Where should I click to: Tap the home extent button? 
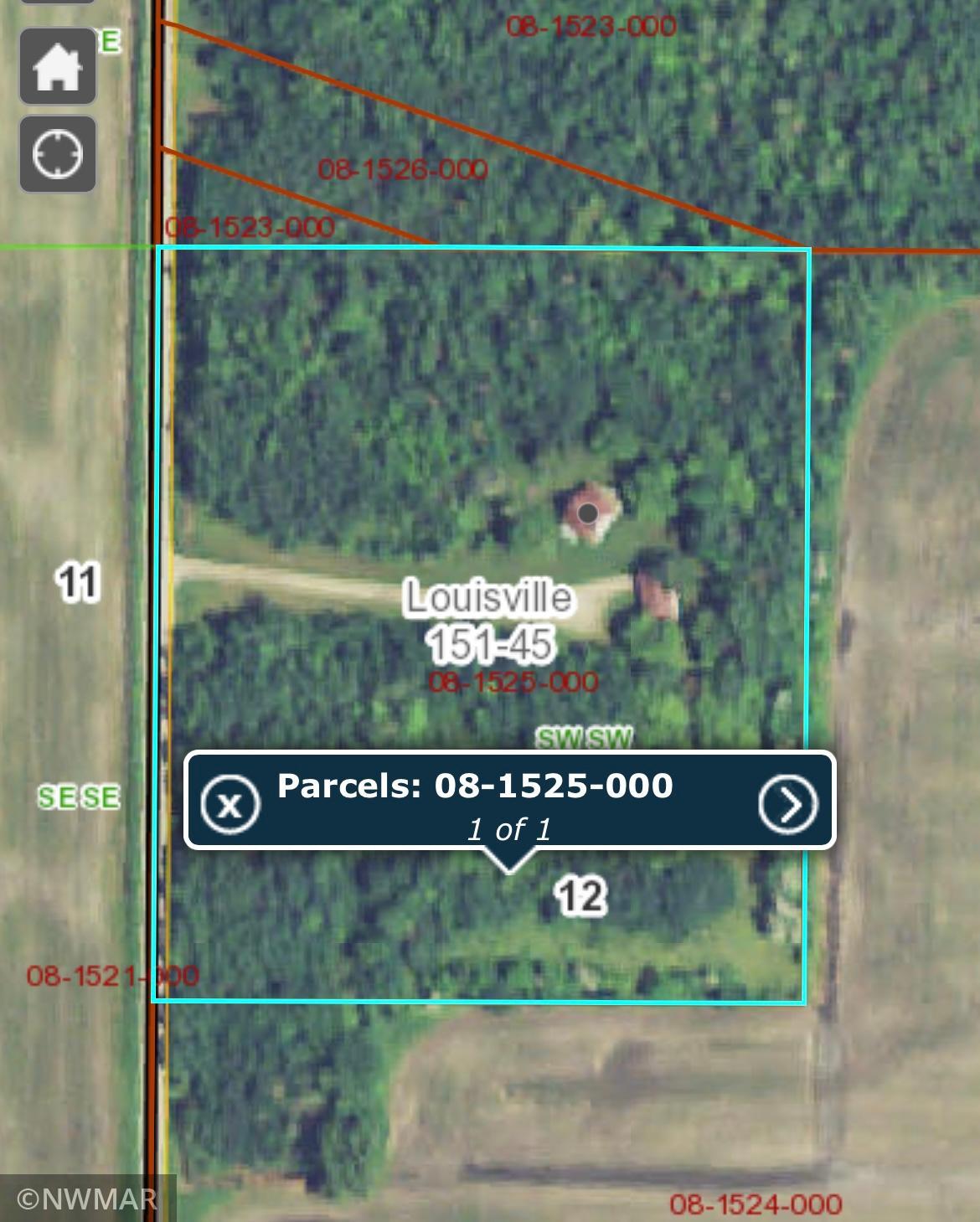pos(57,66)
